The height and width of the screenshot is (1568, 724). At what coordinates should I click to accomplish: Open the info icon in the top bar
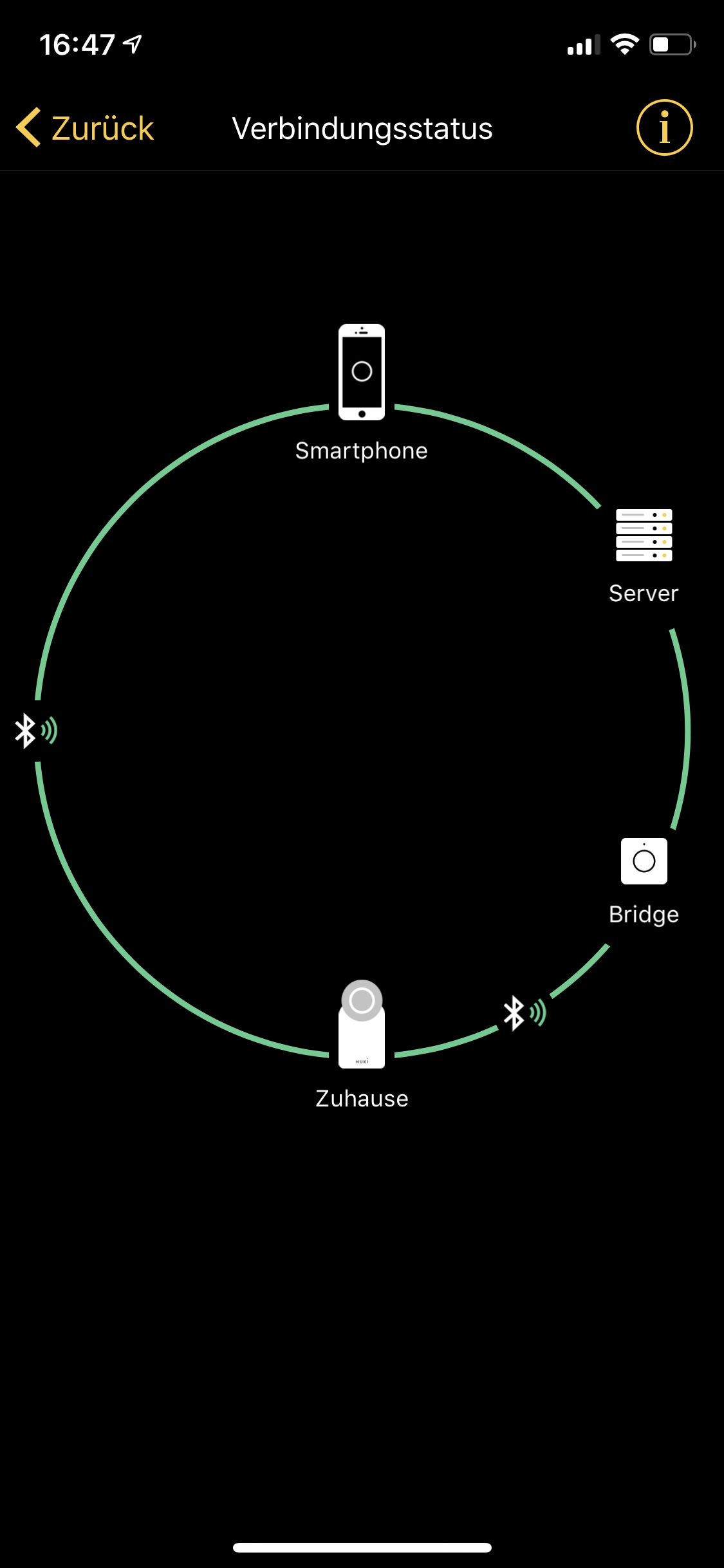pos(664,127)
